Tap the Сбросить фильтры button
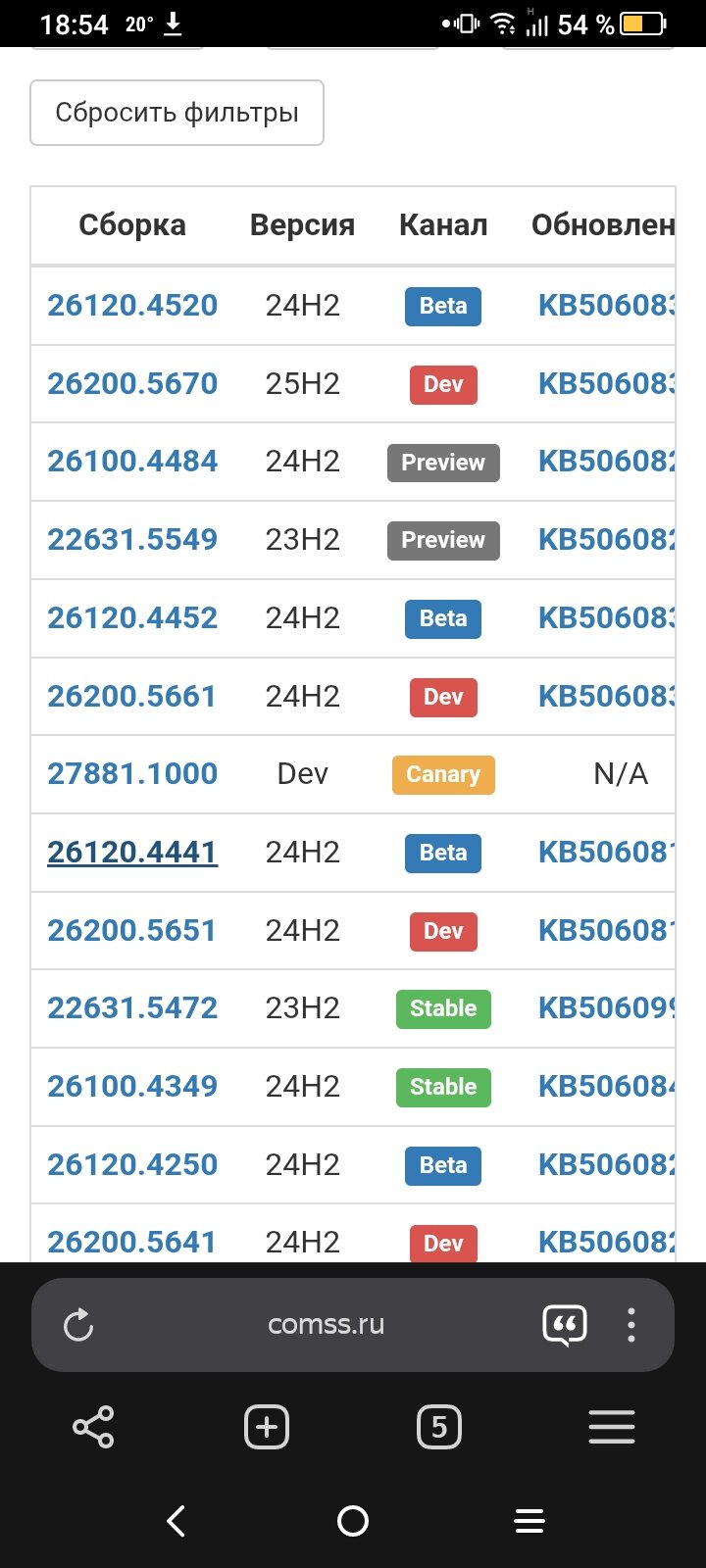Viewport: 706px width, 1568px height. [176, 113]
